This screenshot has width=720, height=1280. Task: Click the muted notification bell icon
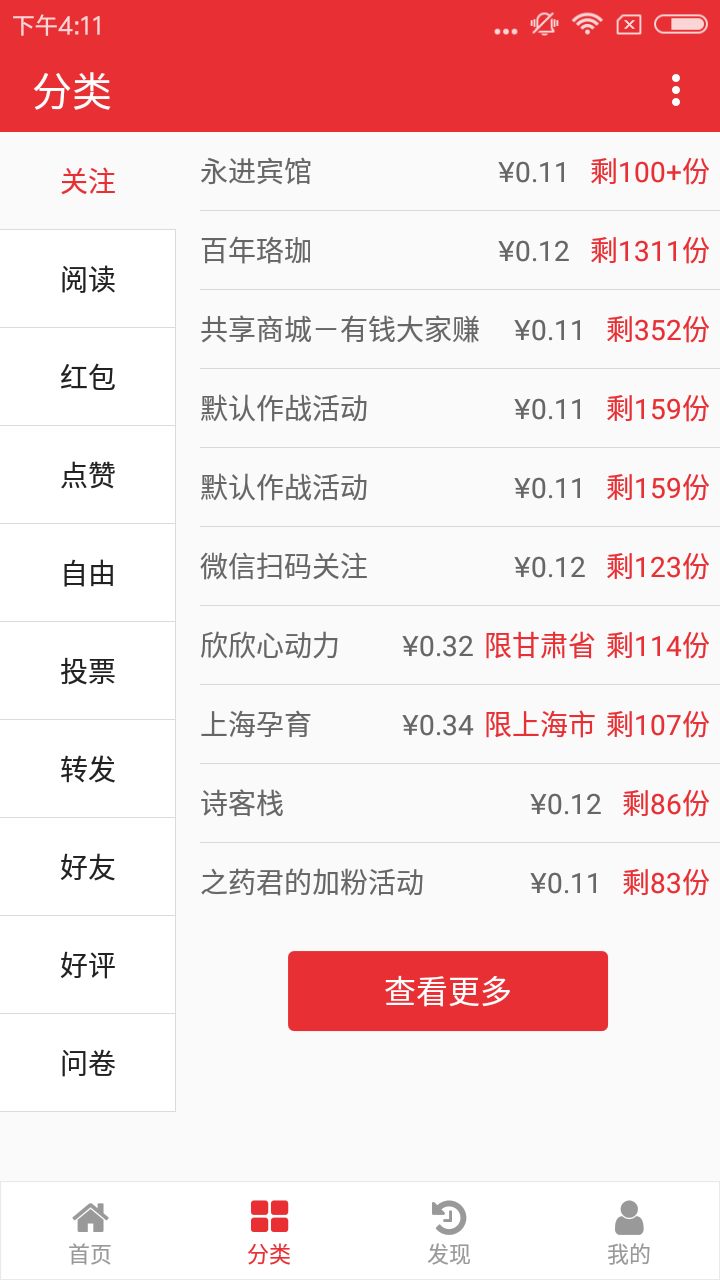coord(541,24)
